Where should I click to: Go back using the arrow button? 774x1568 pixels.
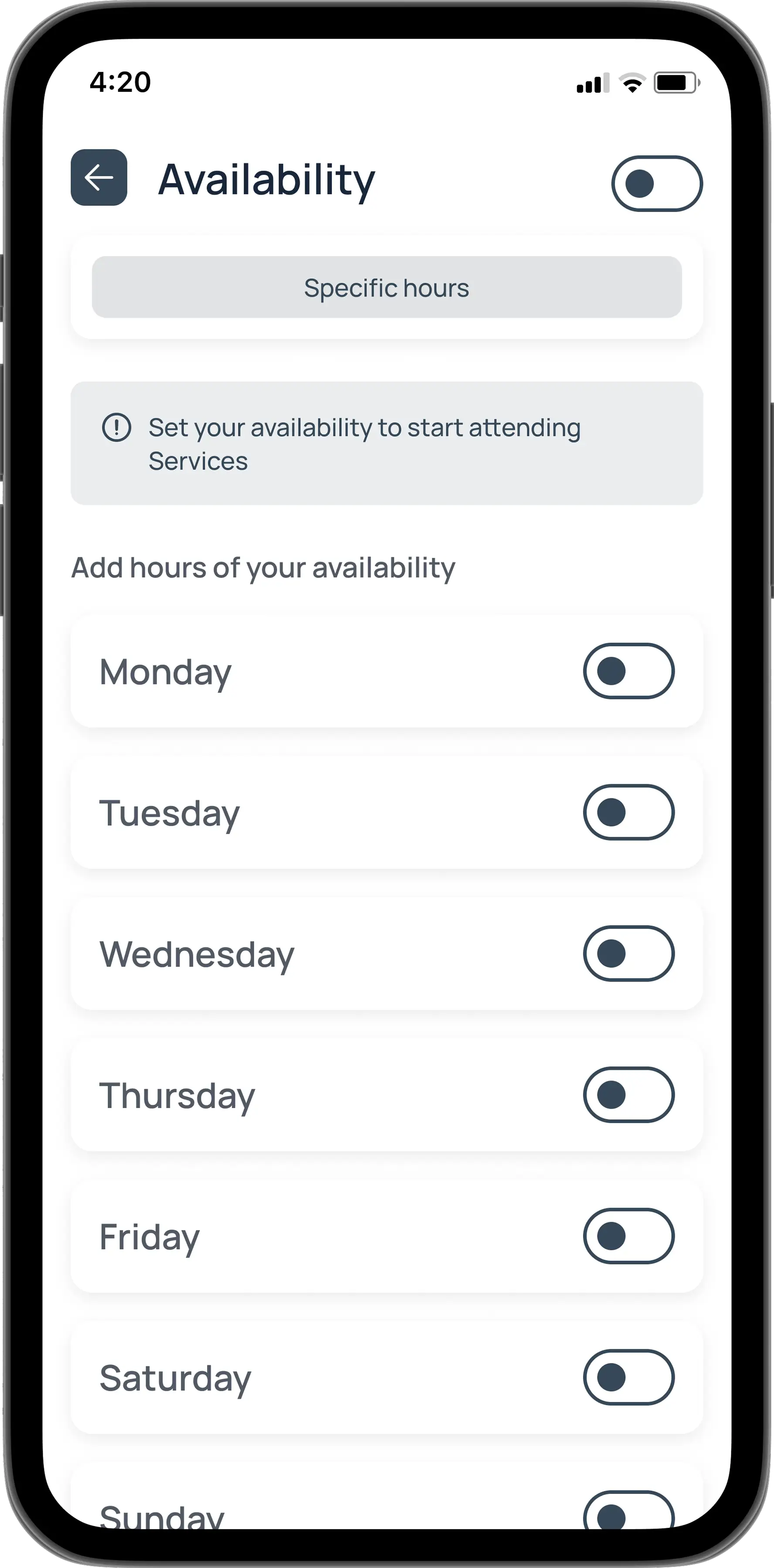pyautogui.click(x=98, y=178)
